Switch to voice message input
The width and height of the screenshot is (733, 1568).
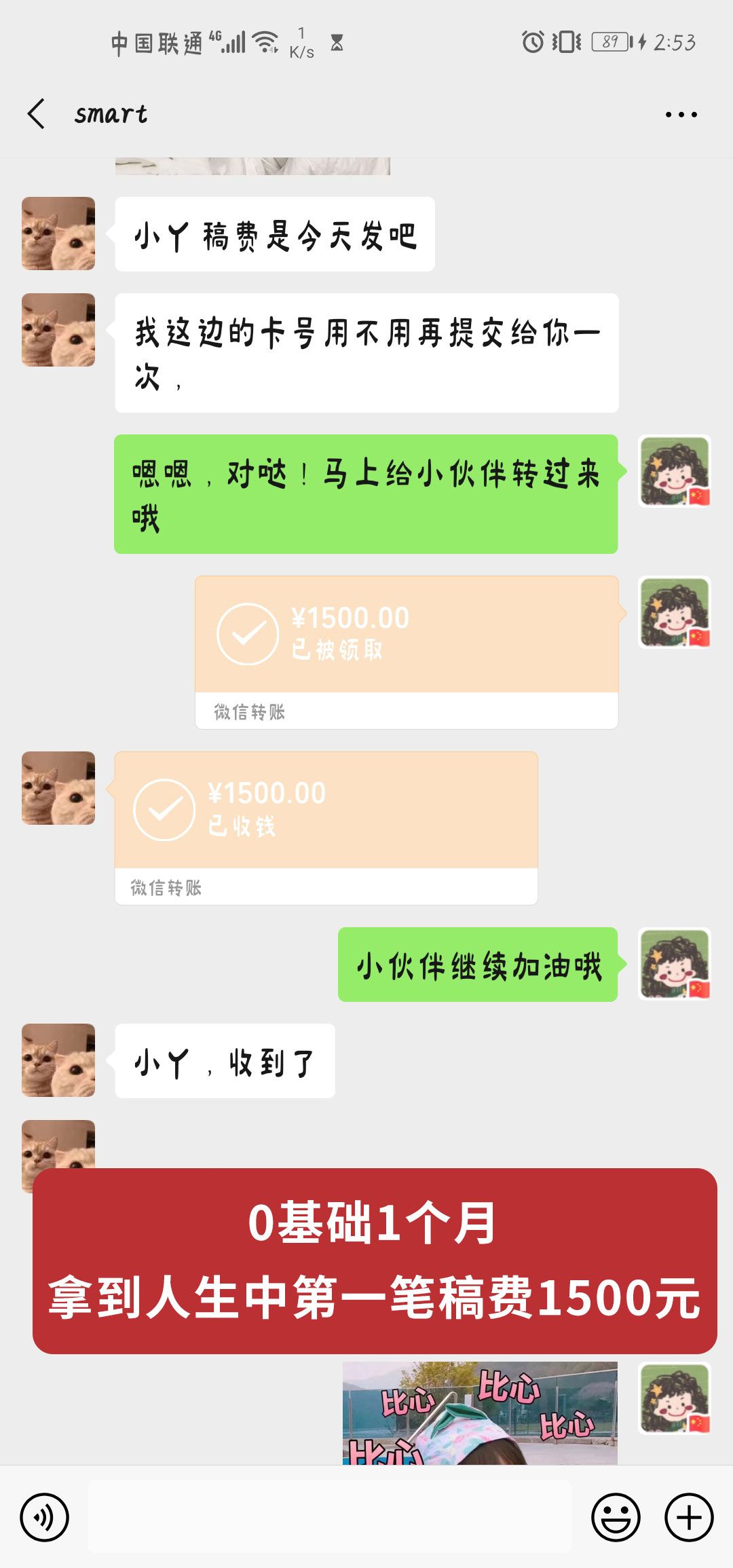tap(44, 1517)
